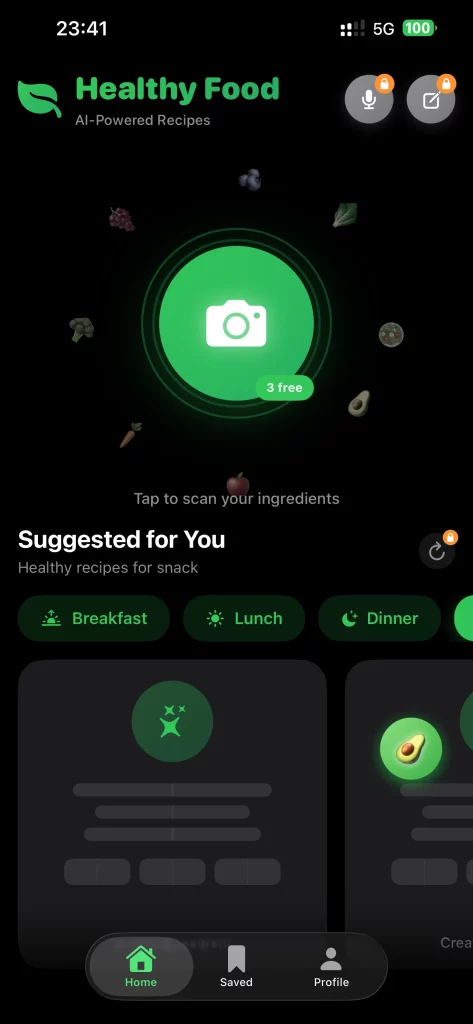Image resolution: width=473 pixels, height=1024 pixels.
Task: Tap the Home tab
Action: point(141,967)
